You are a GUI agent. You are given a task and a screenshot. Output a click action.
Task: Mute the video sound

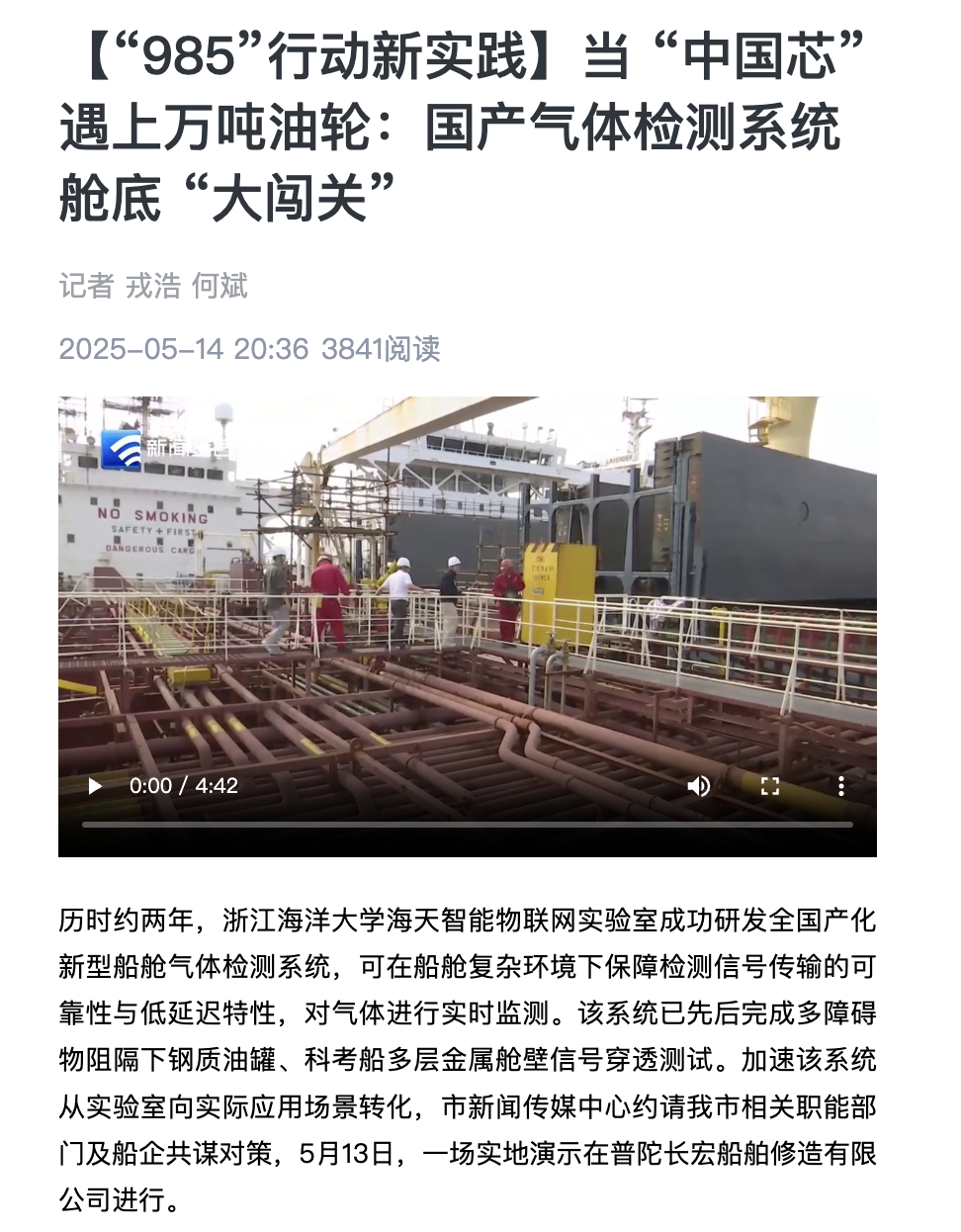(699, 786)
